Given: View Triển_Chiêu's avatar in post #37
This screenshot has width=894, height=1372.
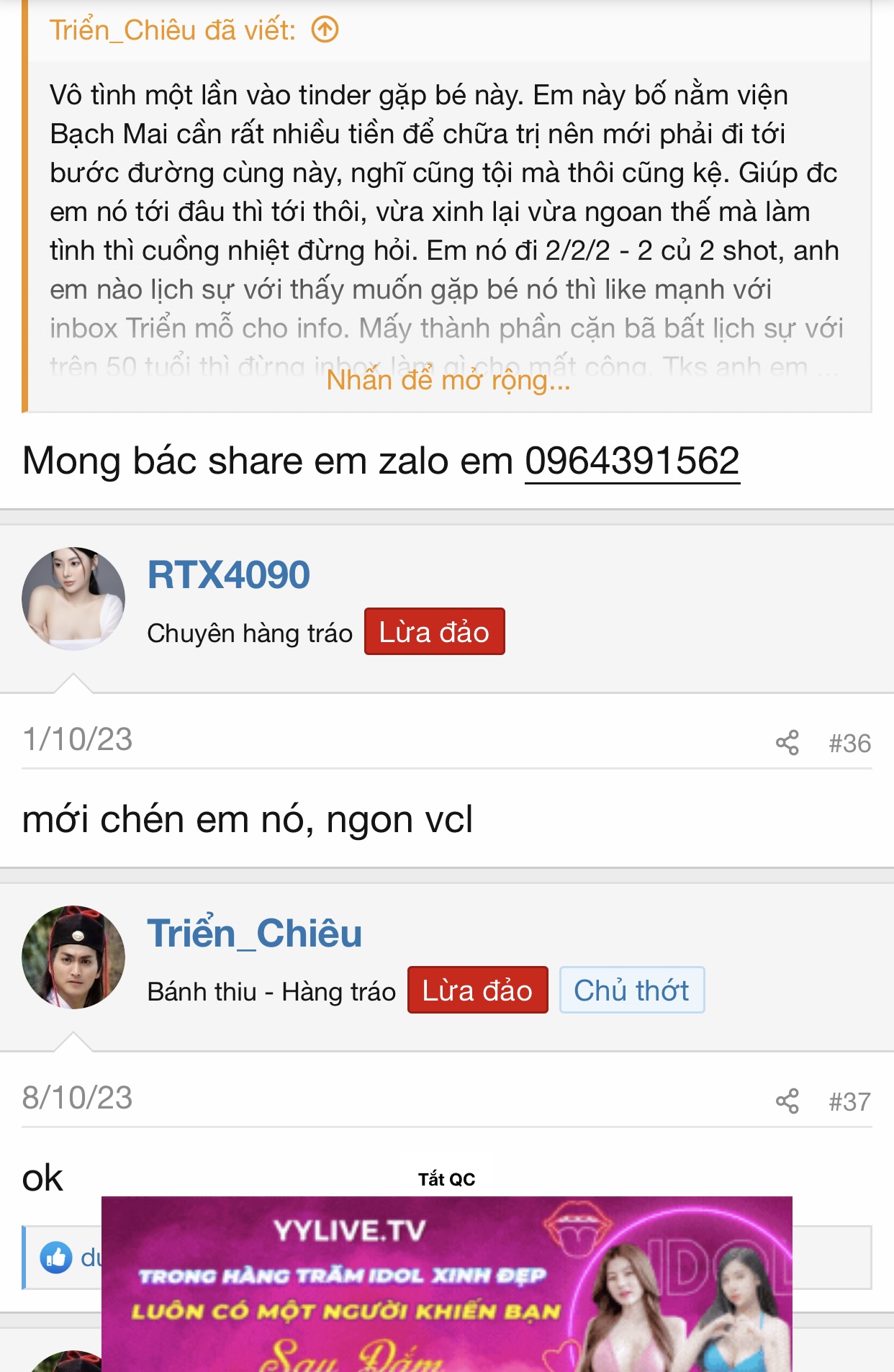Looking at the screenshot, I should [73, 957].
